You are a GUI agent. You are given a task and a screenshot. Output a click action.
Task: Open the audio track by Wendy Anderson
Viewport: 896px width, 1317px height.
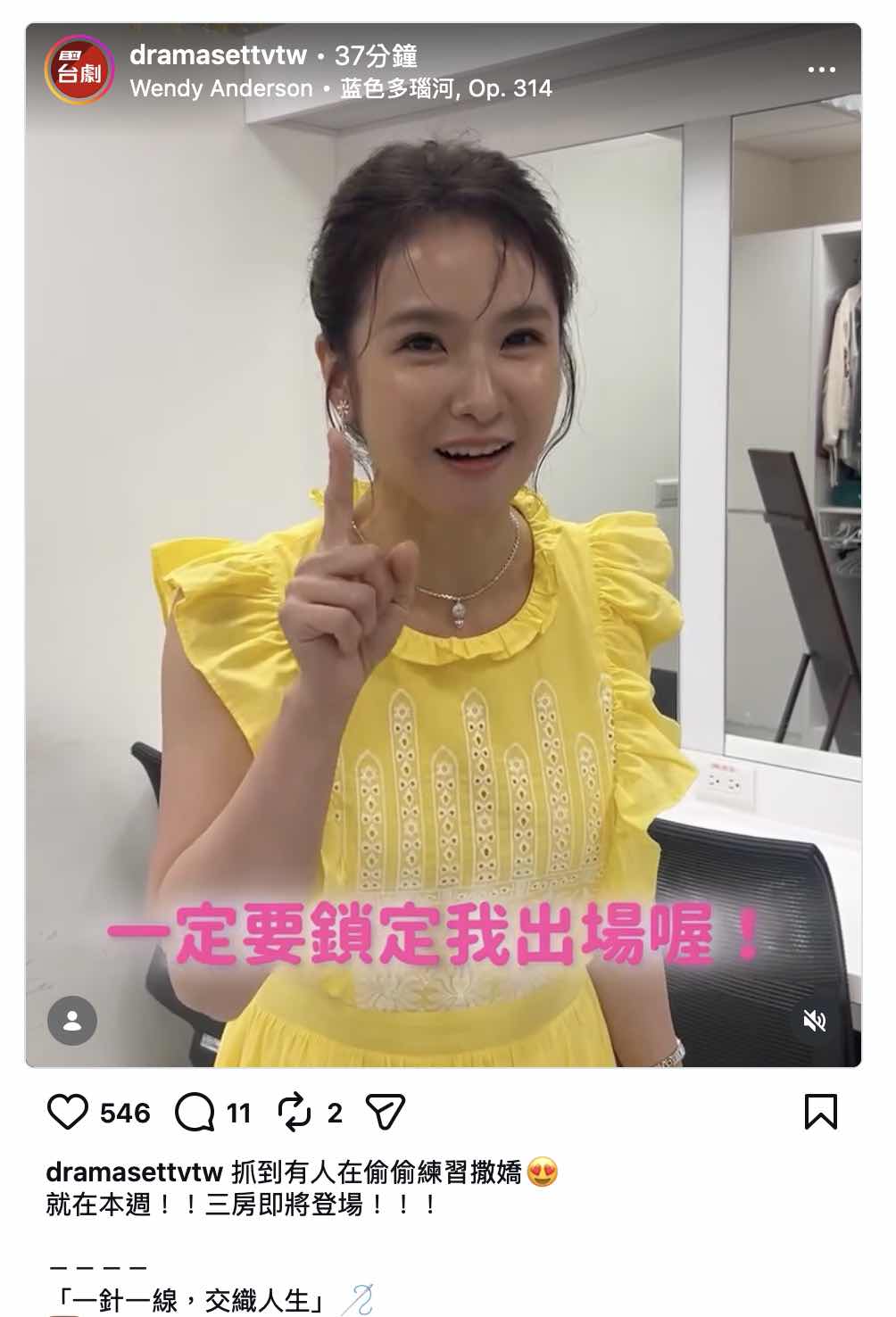341,88
